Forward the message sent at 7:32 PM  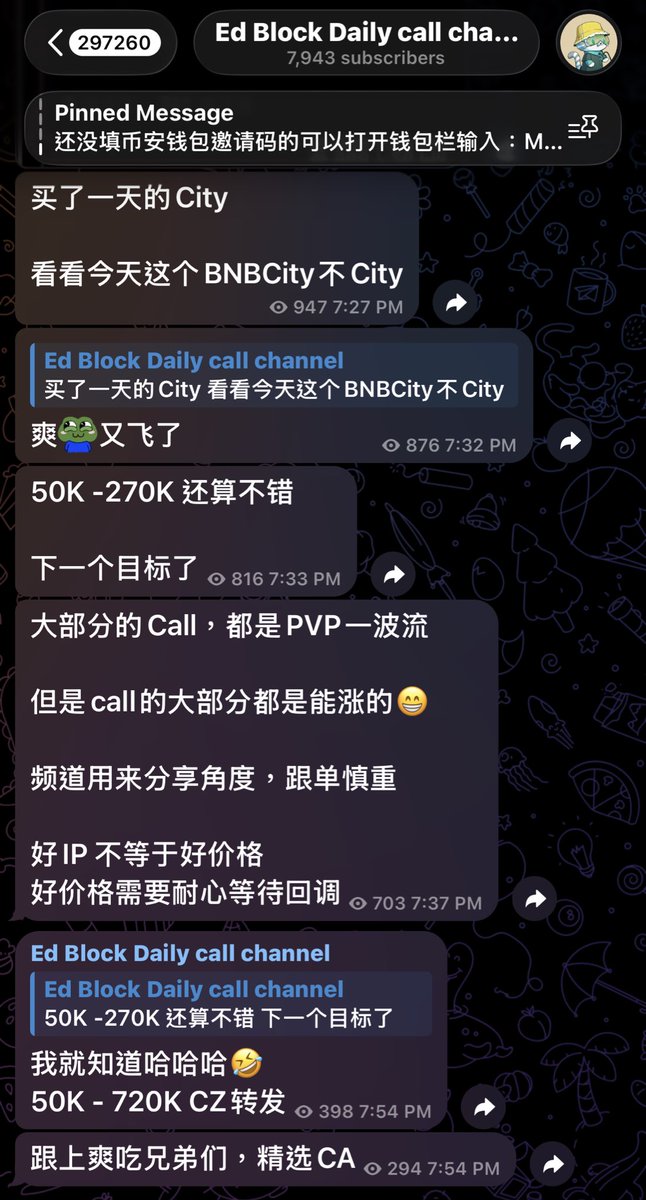click(570, 440)
